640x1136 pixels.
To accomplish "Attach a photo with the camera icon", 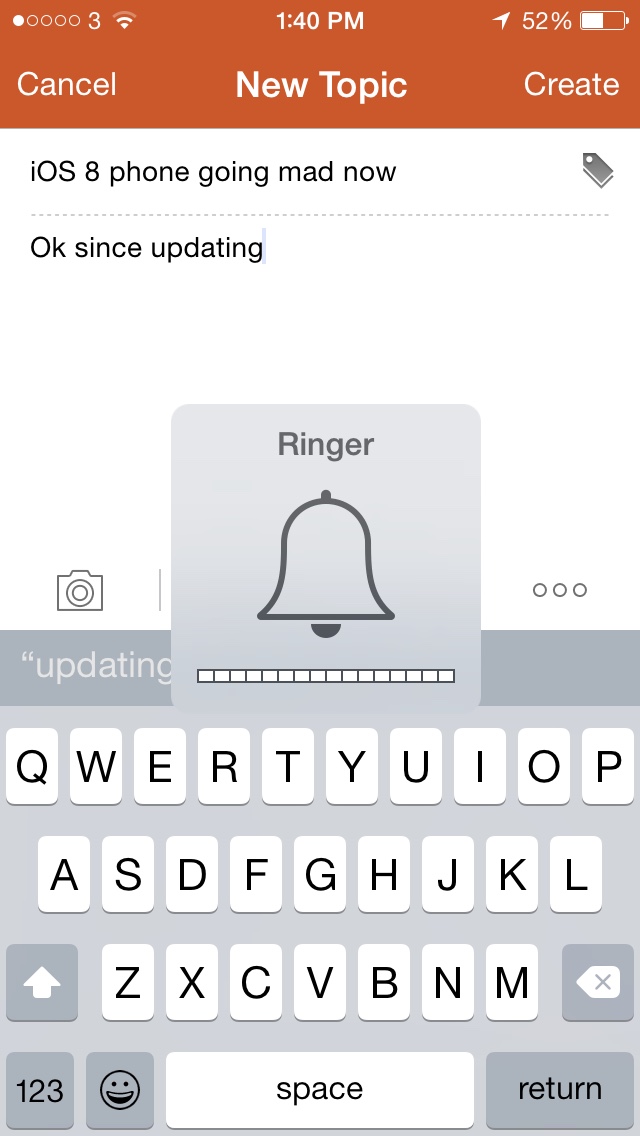I will [80, 590].
